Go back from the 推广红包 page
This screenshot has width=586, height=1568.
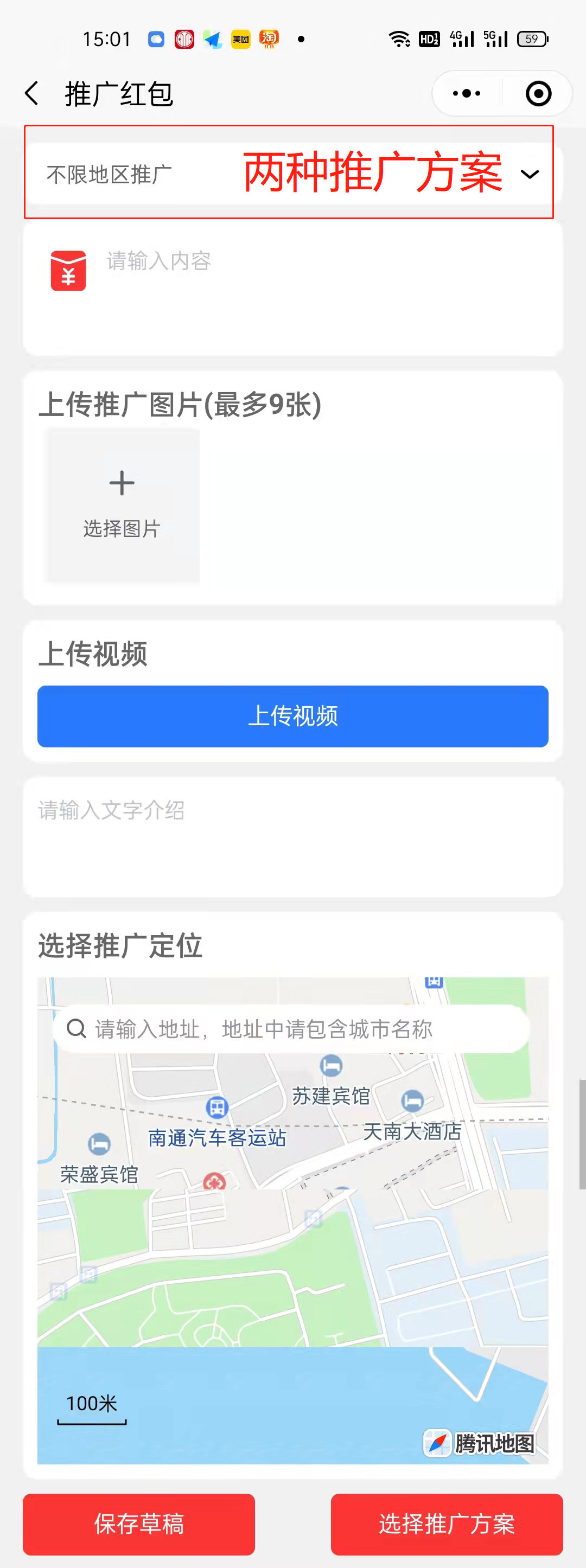31,94
